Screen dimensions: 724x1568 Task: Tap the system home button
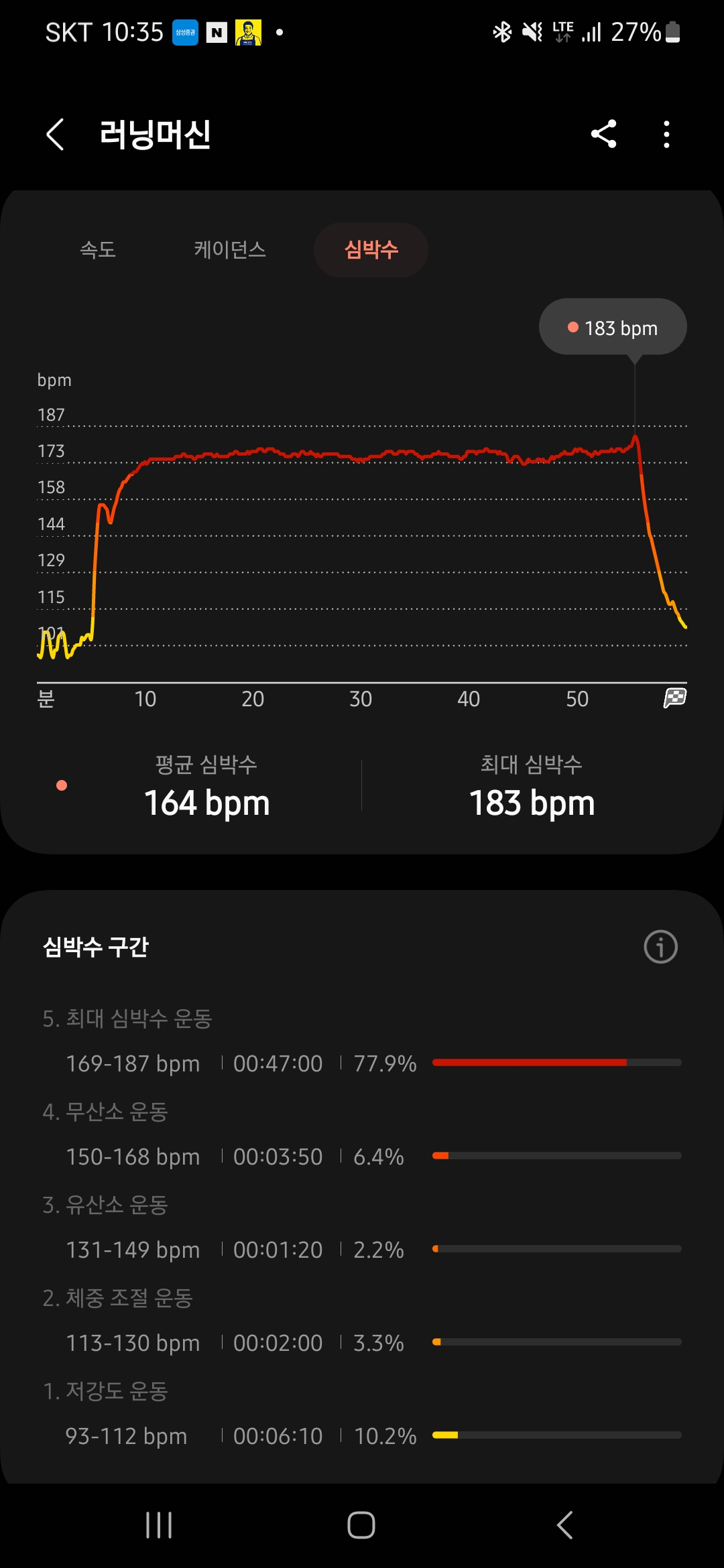coord(361,1525)
